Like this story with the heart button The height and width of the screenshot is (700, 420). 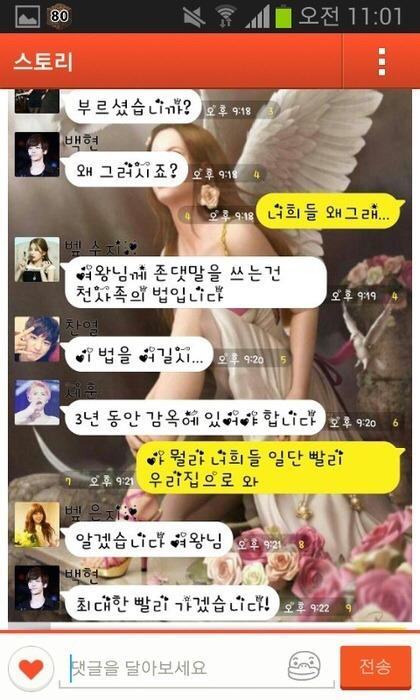31,668
